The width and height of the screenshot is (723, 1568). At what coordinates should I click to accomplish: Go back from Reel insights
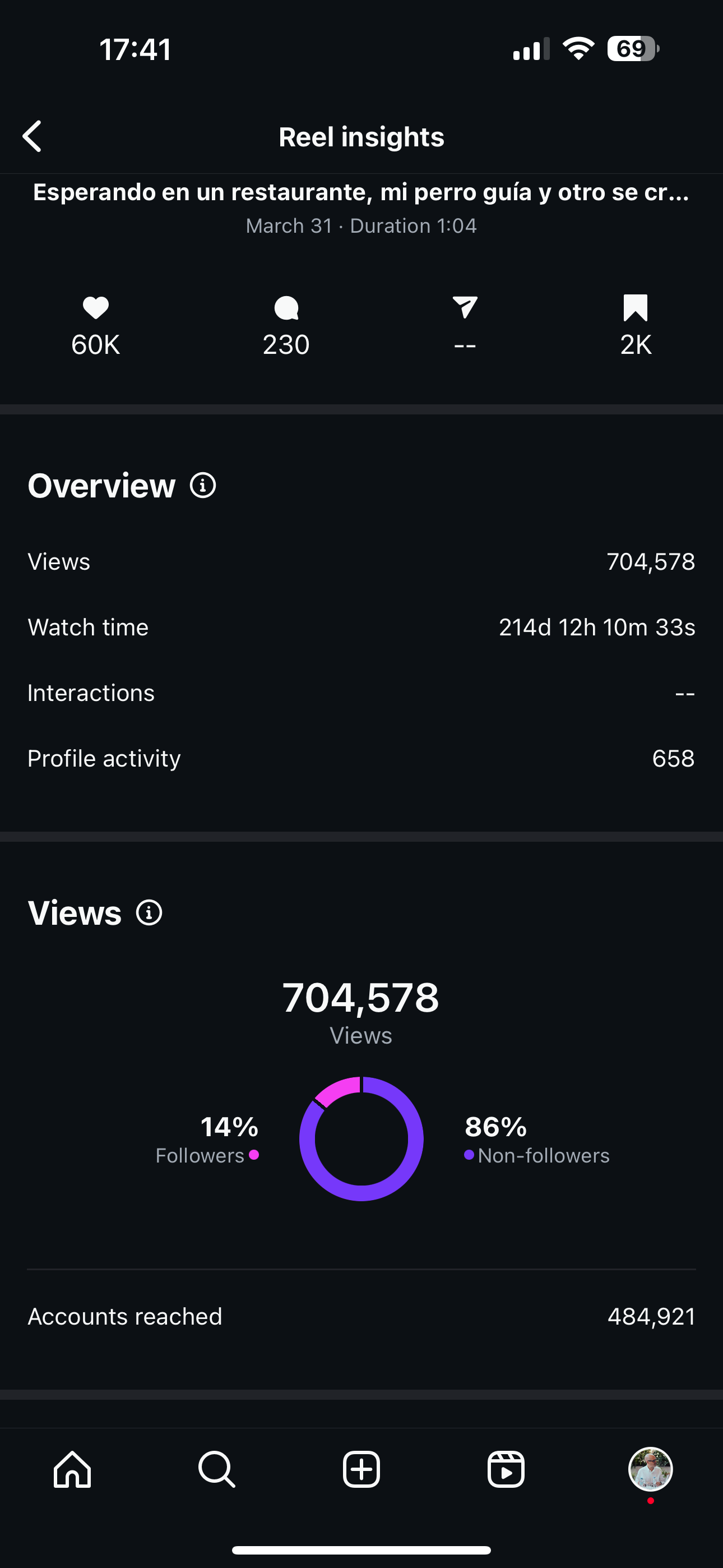[33, 136]
